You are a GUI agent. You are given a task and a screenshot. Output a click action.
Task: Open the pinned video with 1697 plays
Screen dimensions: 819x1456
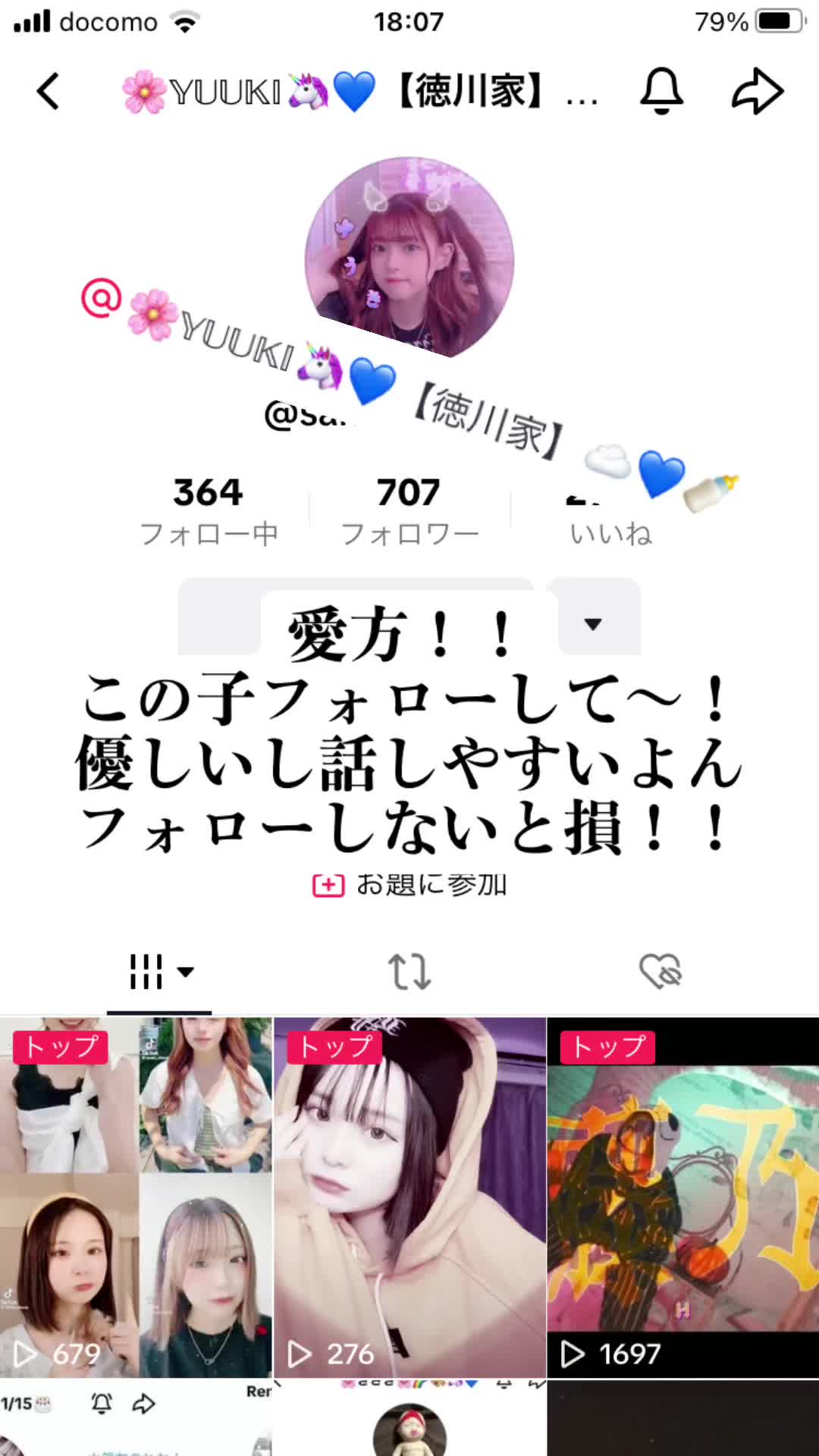click(683, 1197)
